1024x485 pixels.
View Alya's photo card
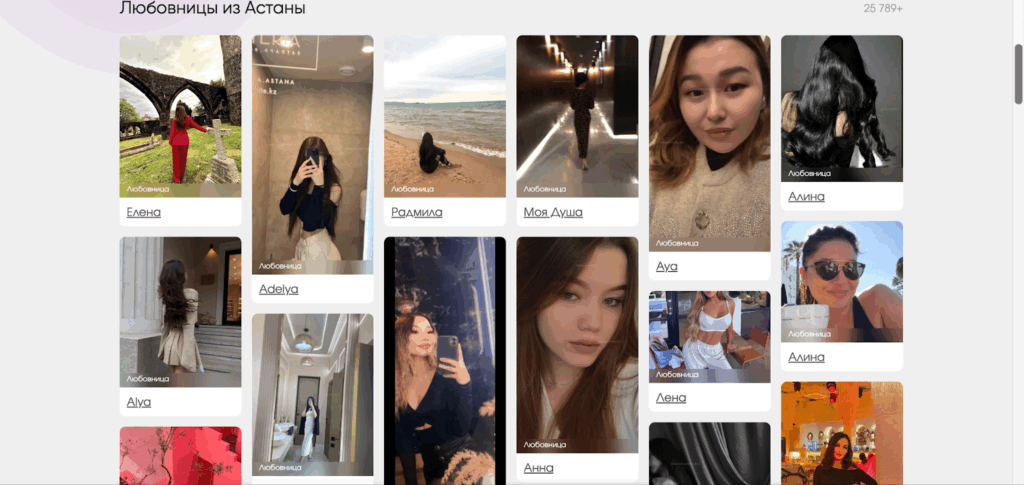point(180,310)
